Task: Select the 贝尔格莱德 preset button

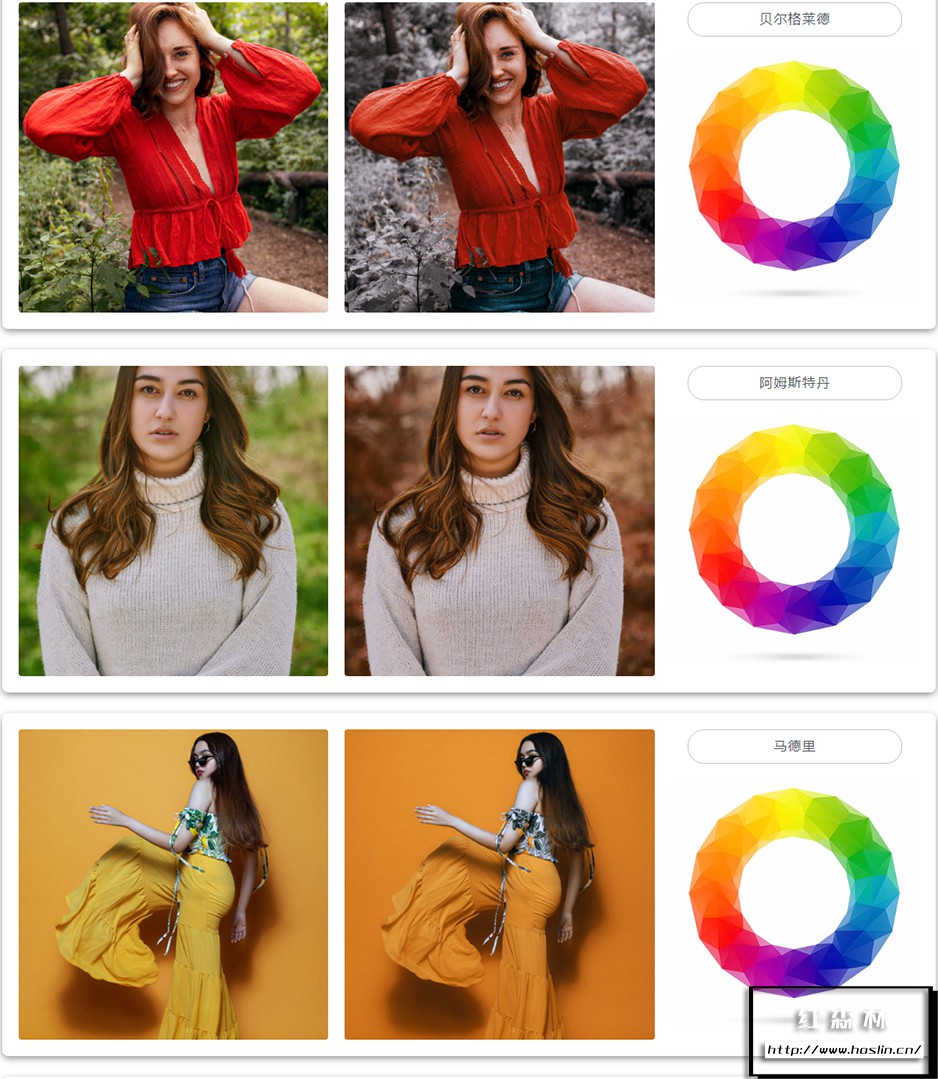Action: point(794,19)
